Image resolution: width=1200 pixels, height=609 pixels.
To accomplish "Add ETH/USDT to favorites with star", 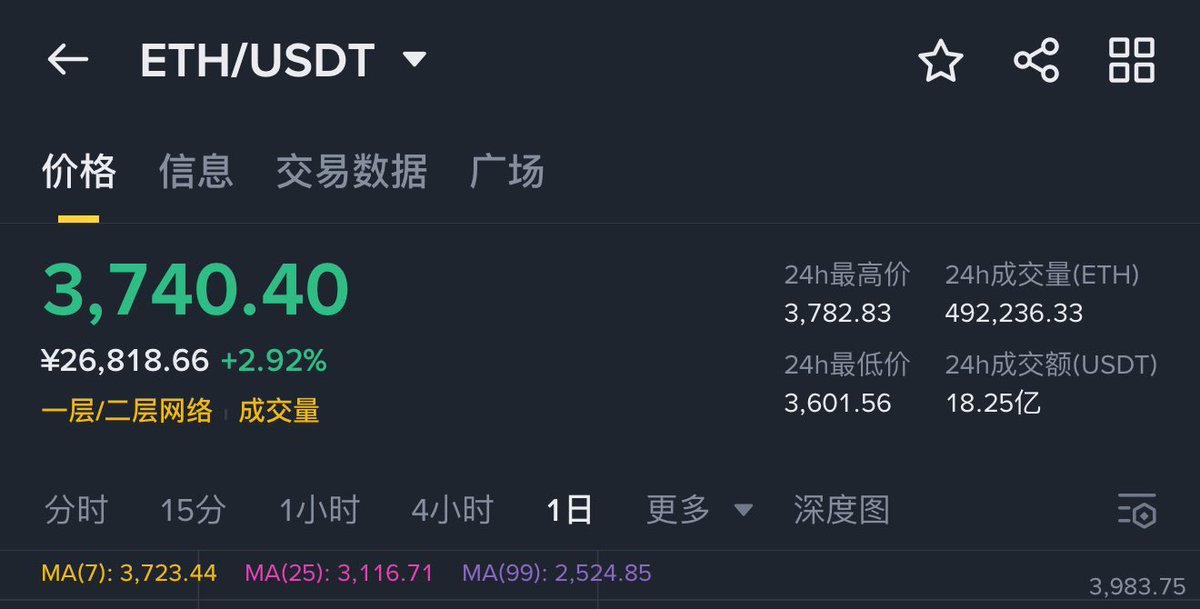I will pyautogui.click(x=940, y=61).
